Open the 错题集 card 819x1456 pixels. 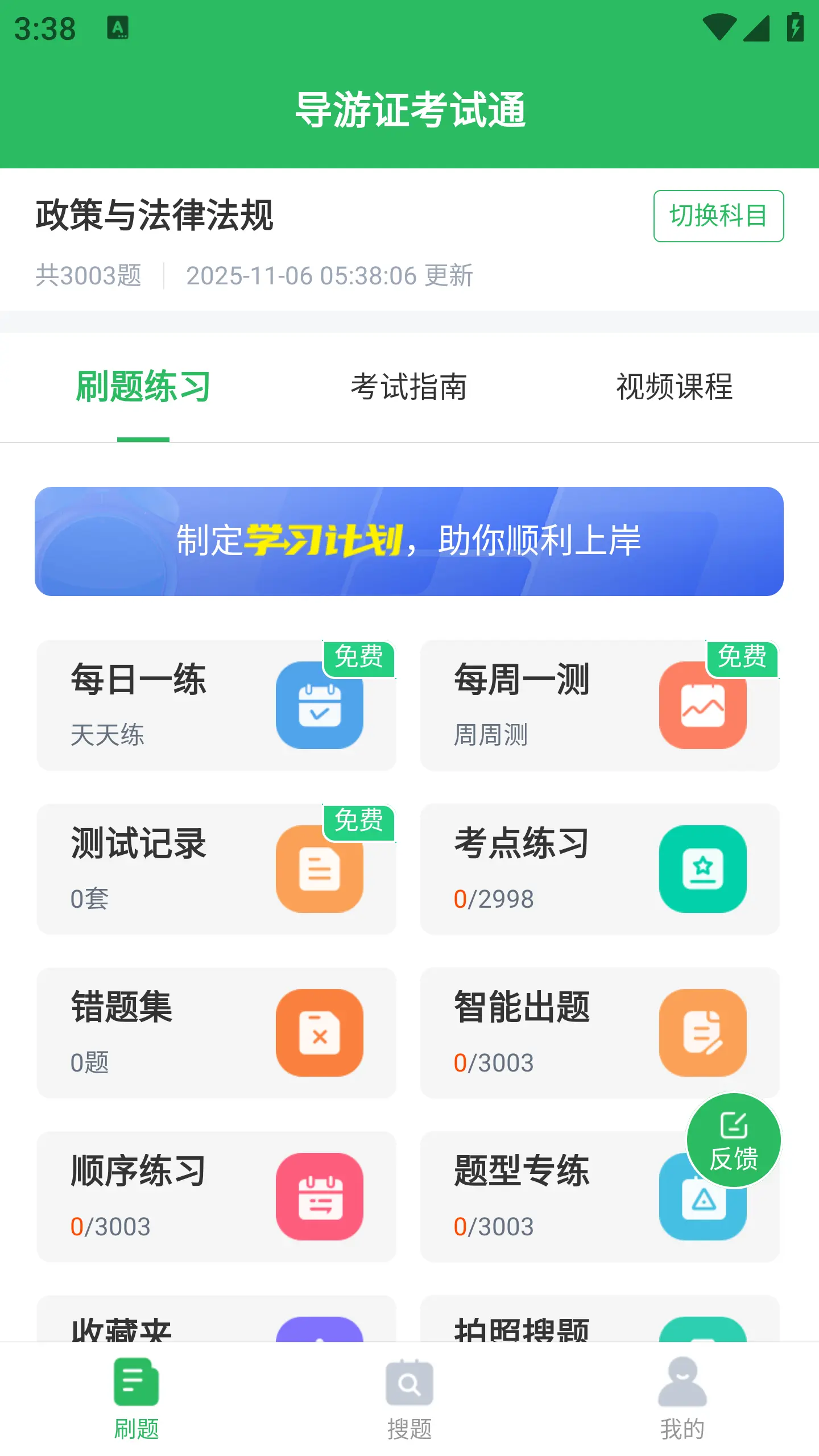216,1033
